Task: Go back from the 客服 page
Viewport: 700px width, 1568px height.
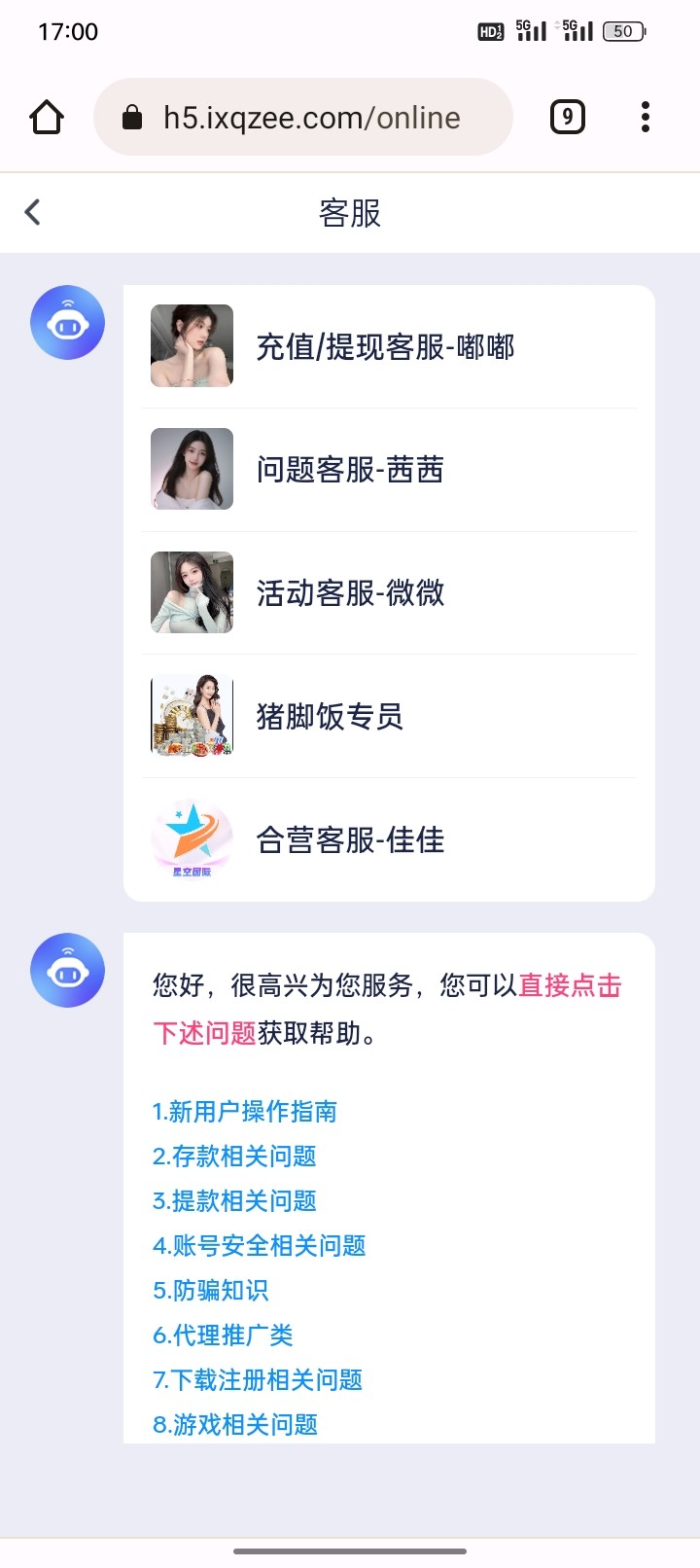Action: click(x=33, y=212)
